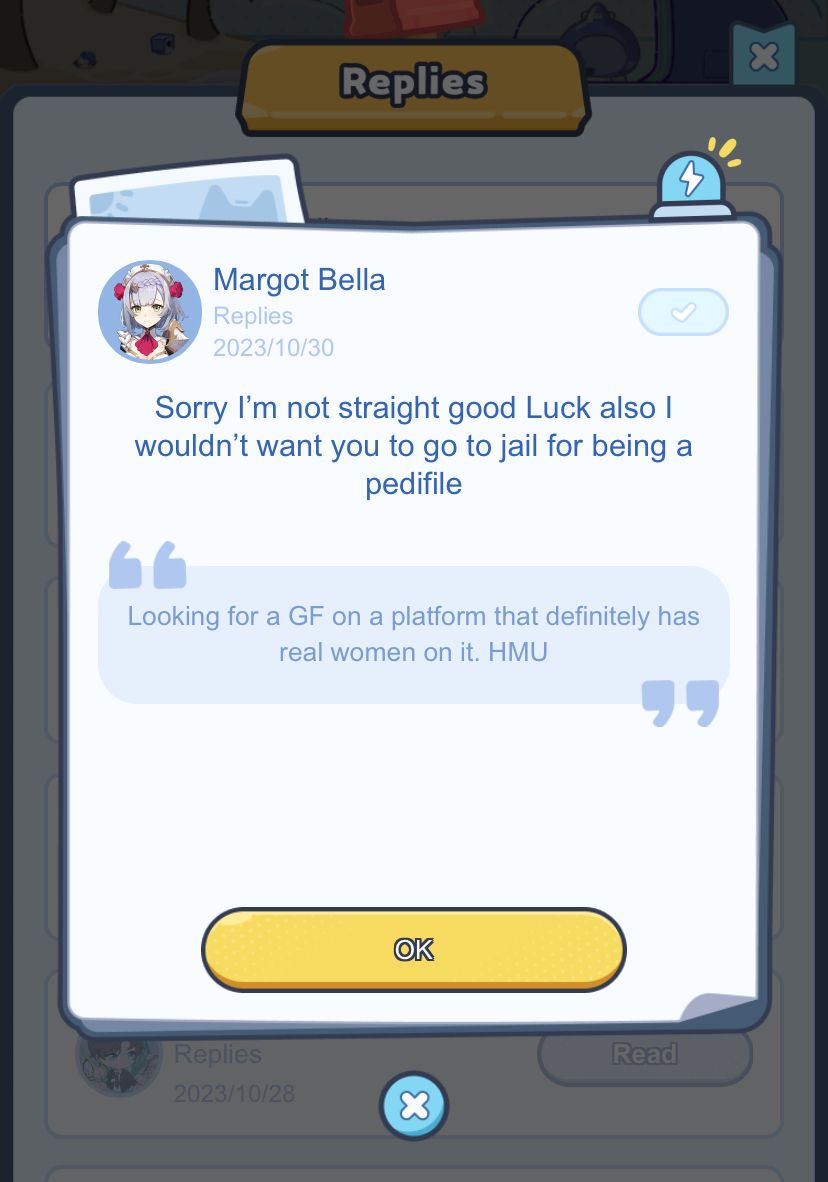Open Margot Bella's avatar
Screen dimensions: 828x1182
(150, 311)
